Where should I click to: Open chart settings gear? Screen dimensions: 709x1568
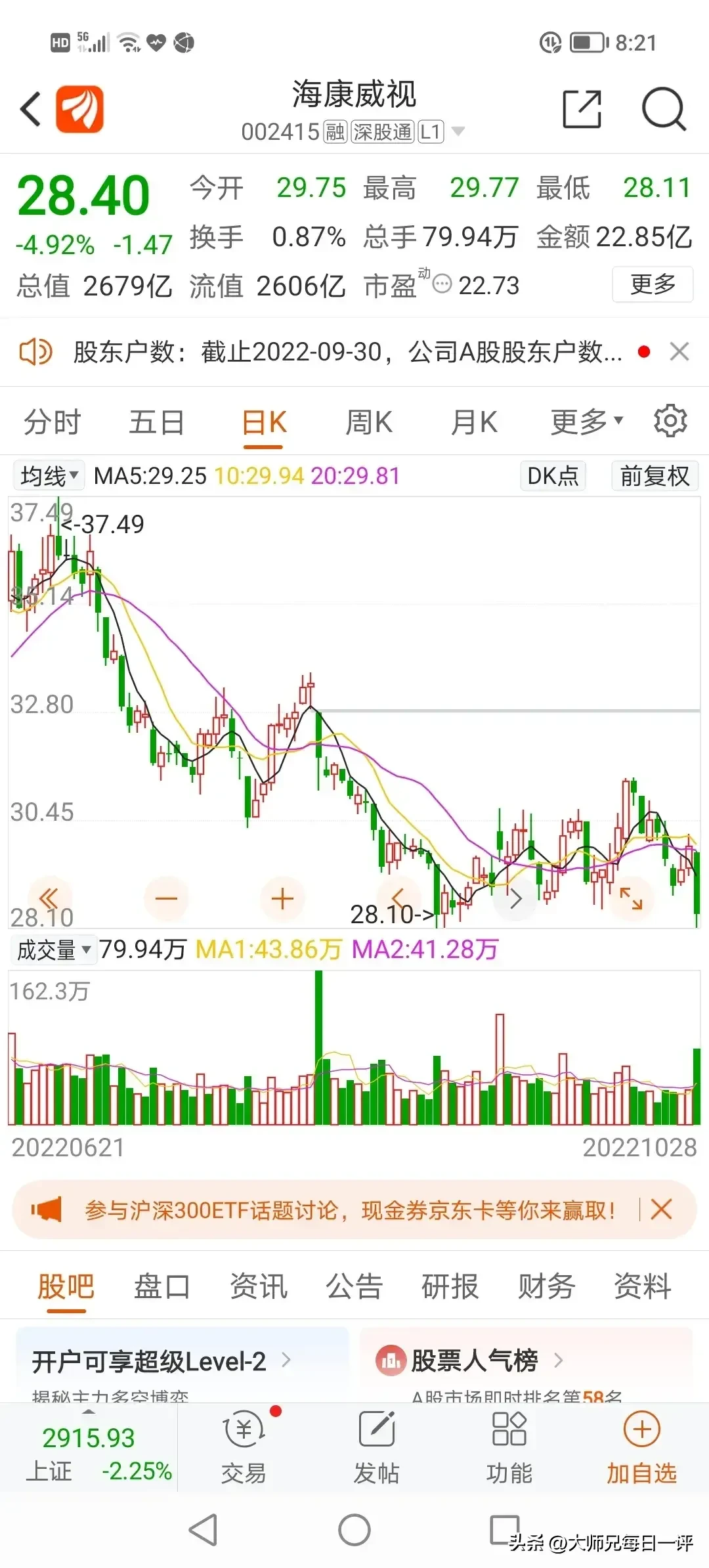tap(670, 421)
